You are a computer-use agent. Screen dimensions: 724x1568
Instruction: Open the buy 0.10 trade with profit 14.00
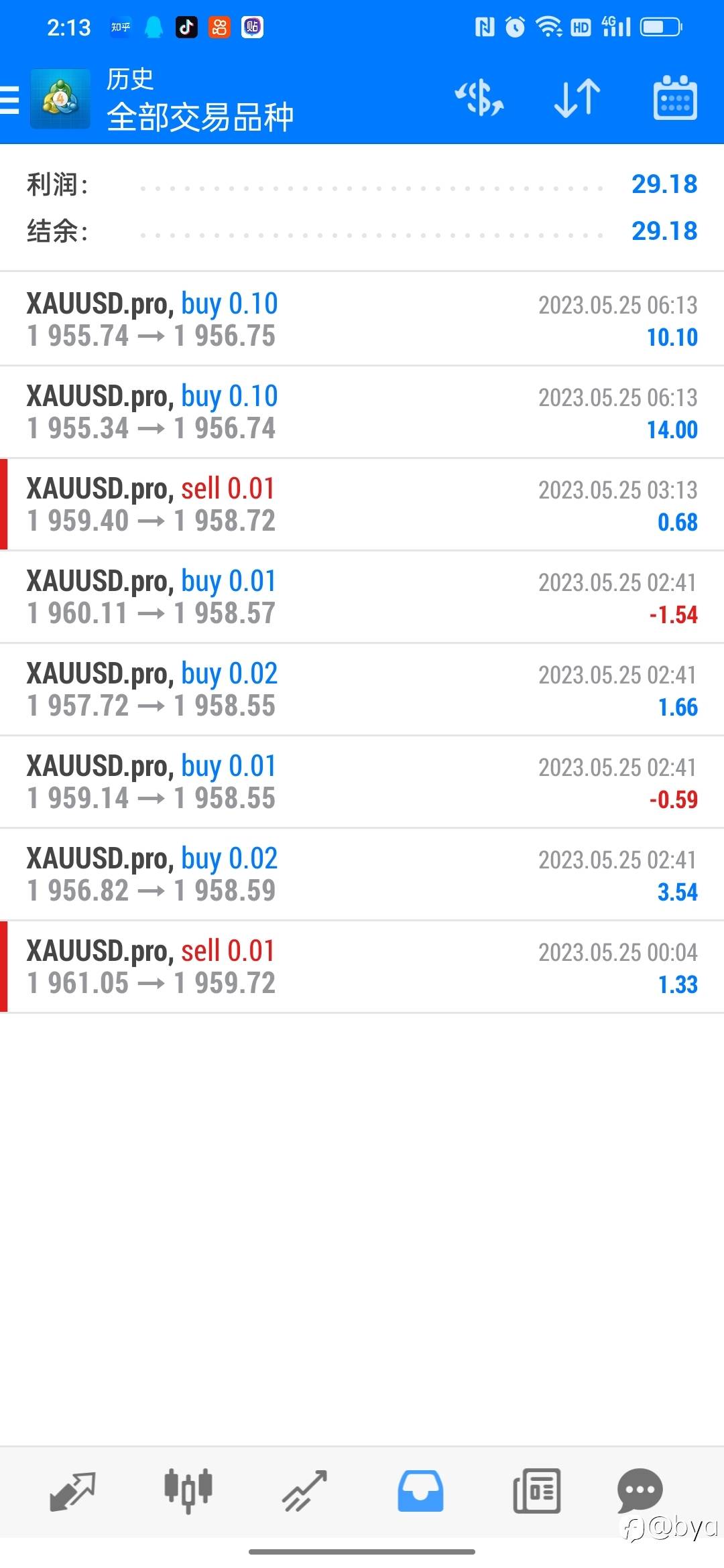(x=362, y=412)
